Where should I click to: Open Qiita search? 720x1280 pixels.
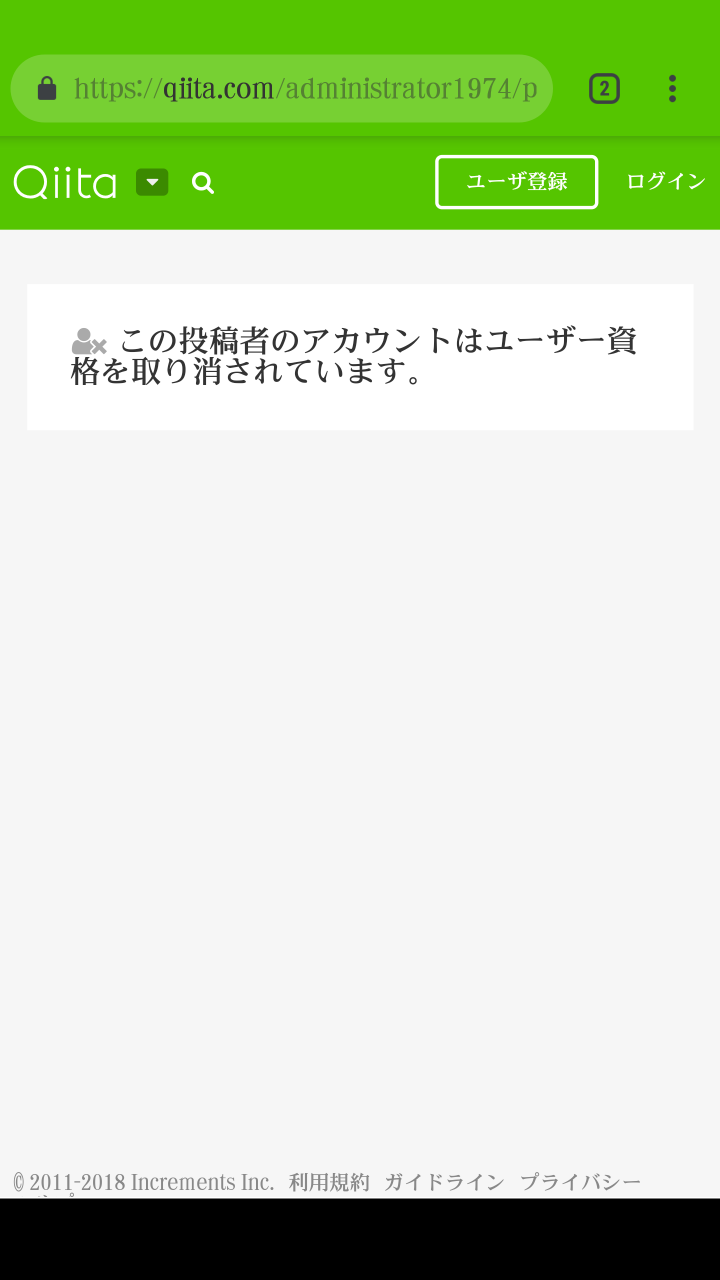[x=203, y=183]
